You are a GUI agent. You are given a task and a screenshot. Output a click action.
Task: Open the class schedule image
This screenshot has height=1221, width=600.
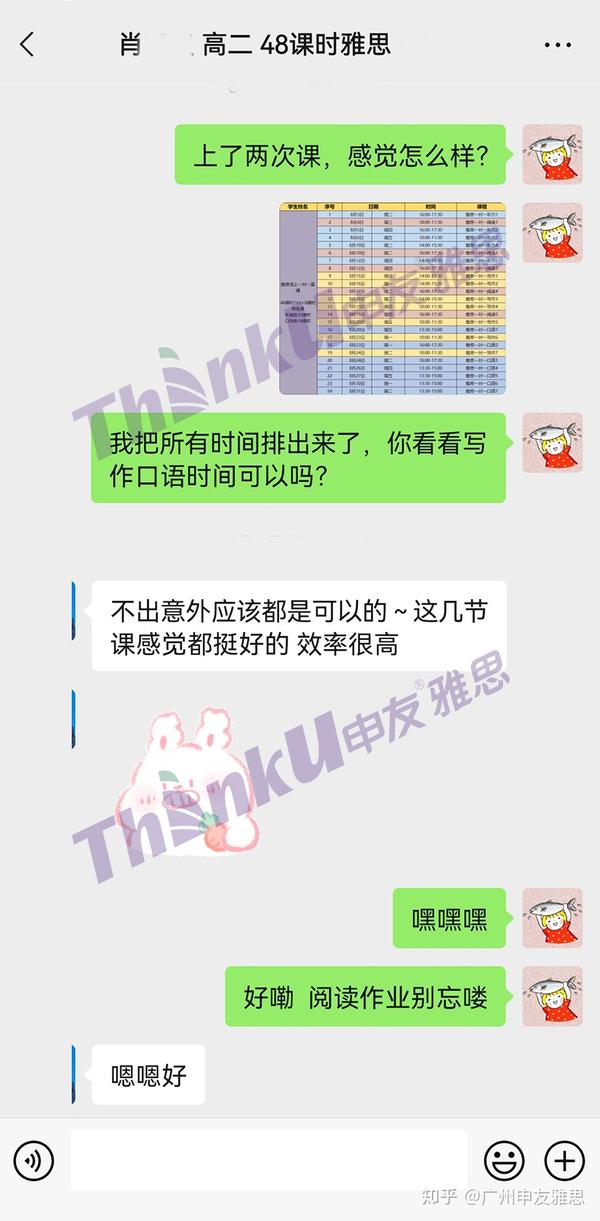(x=392, y=298)
